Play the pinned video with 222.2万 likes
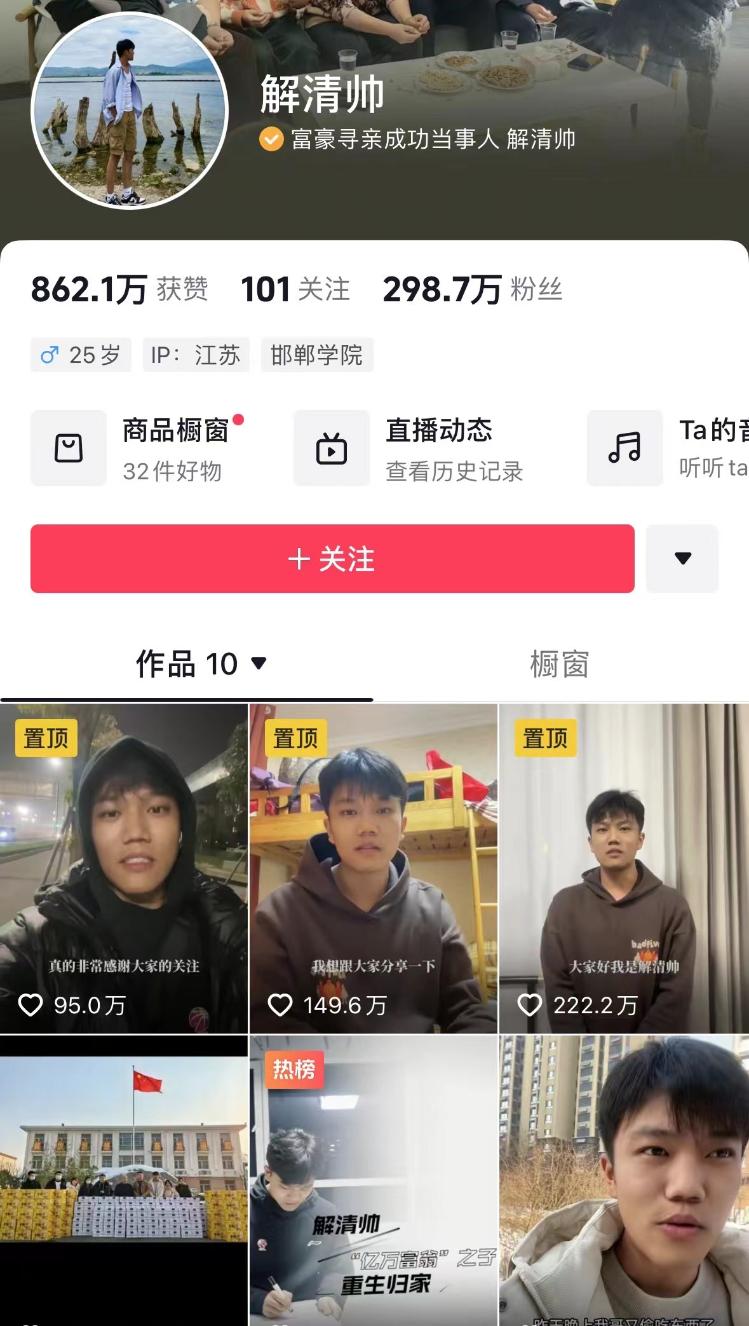 click(623, 868)
